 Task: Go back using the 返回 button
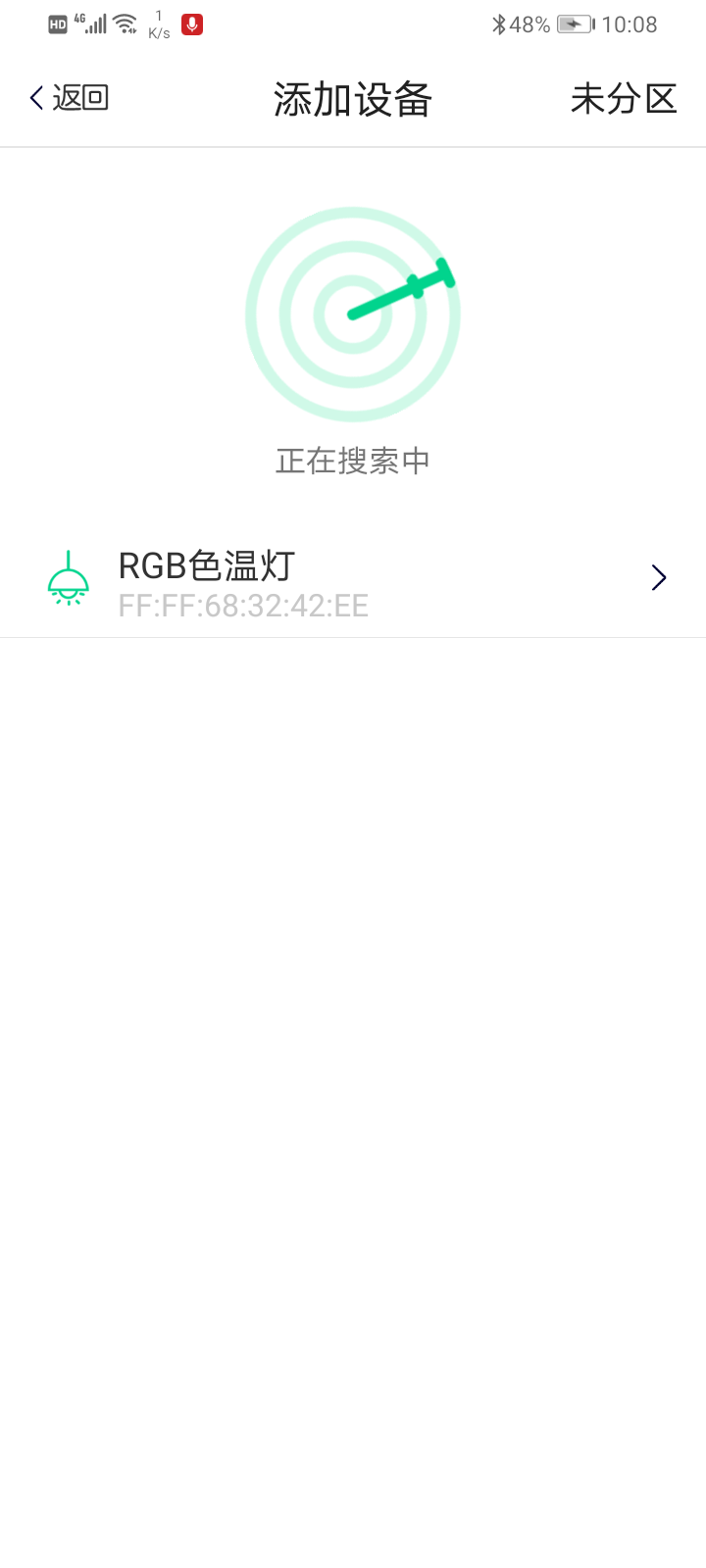point(69,98)
